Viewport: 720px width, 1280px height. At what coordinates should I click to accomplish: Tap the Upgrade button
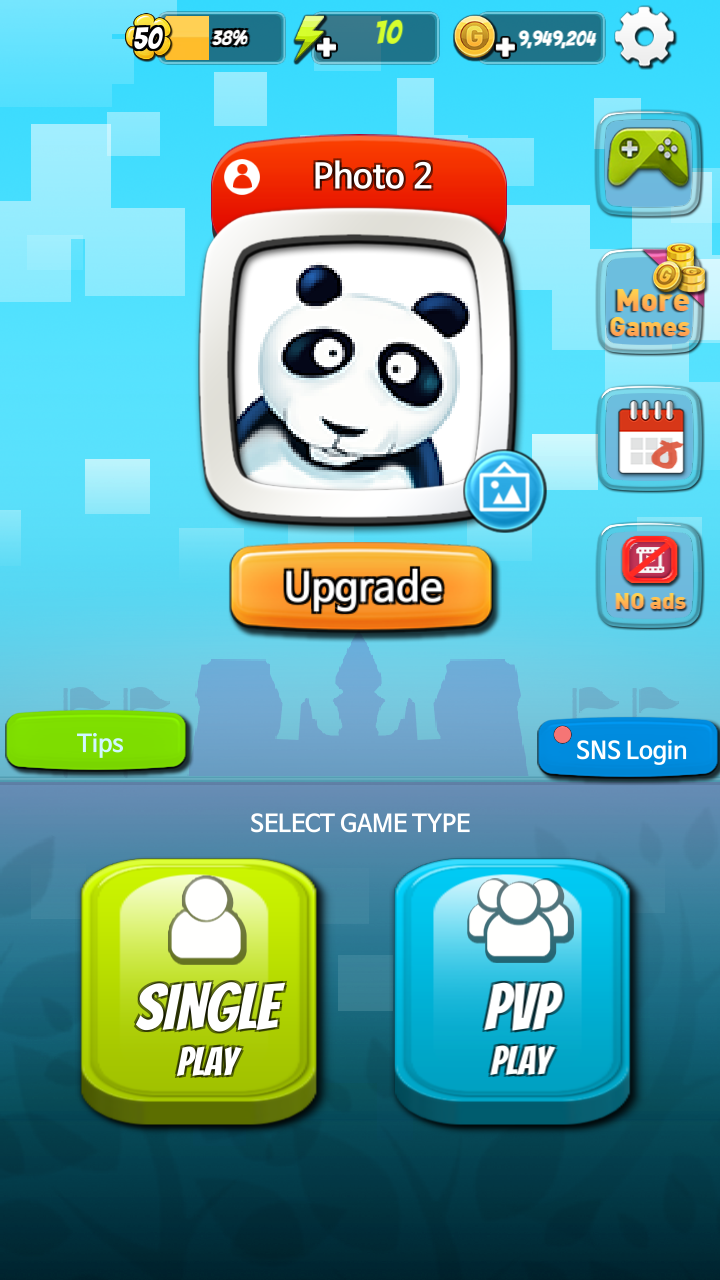pos(362,588)
